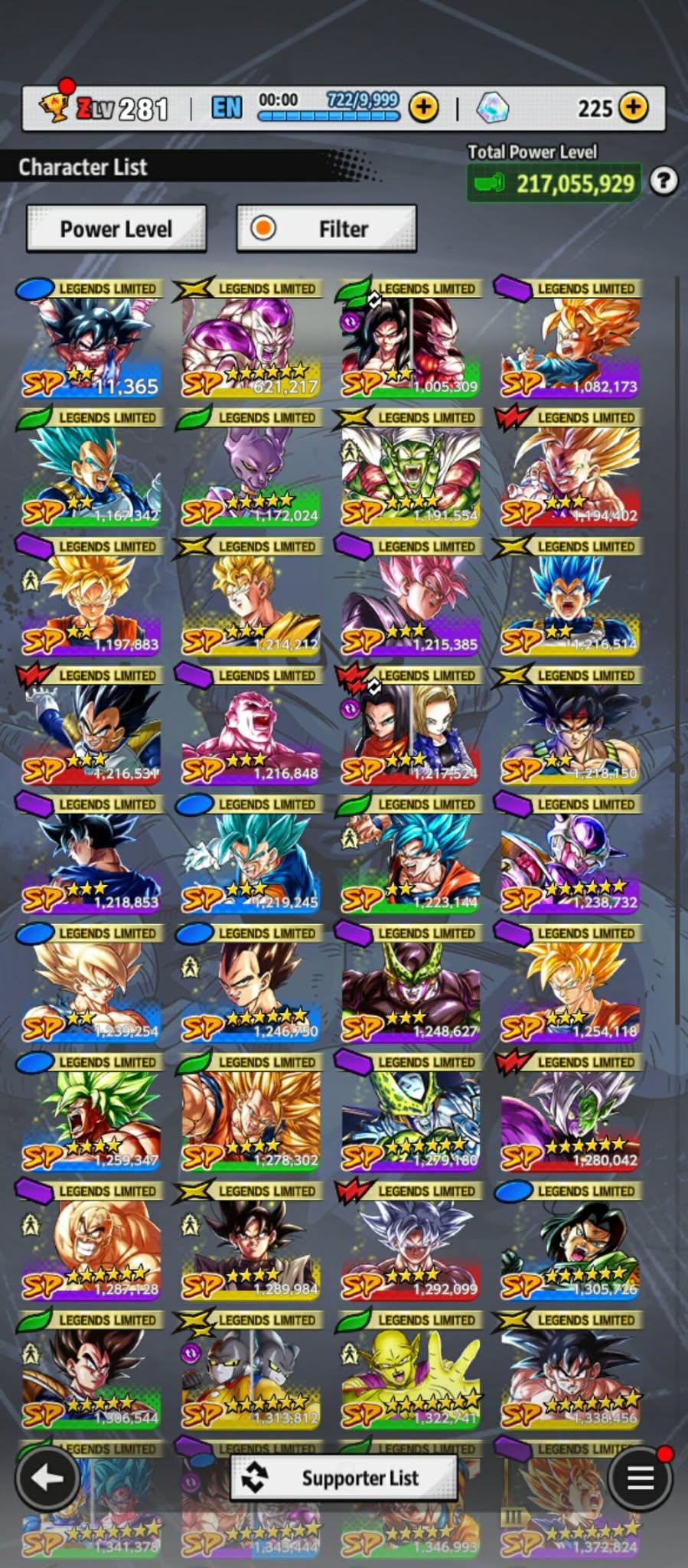The width and height of the screenshot is (688, 1568).
Task: Buy more crystals via the plus icon
Action: click(x=633, y=108)
